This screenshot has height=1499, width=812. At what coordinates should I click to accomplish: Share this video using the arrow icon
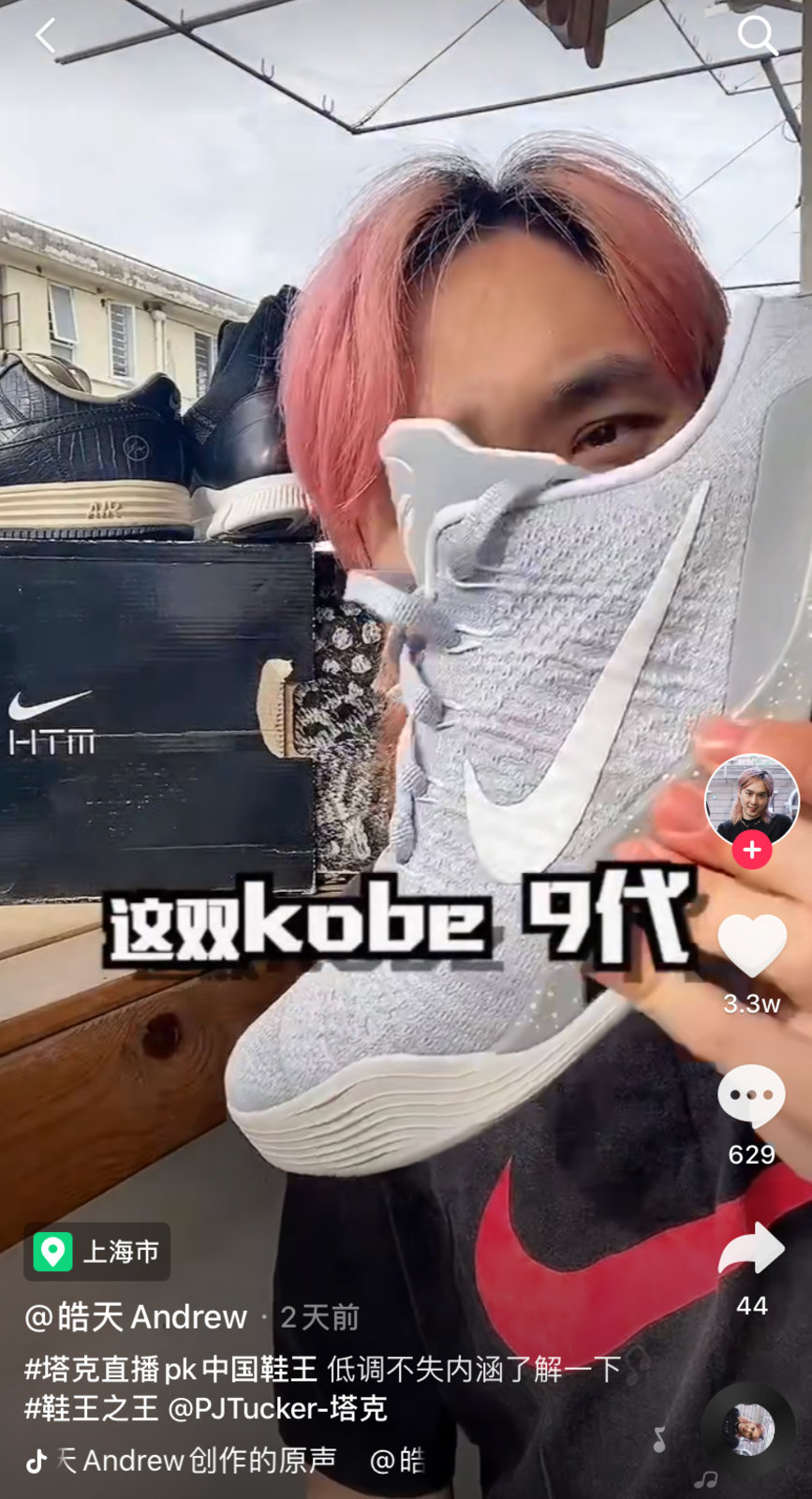coord(751,1251)
